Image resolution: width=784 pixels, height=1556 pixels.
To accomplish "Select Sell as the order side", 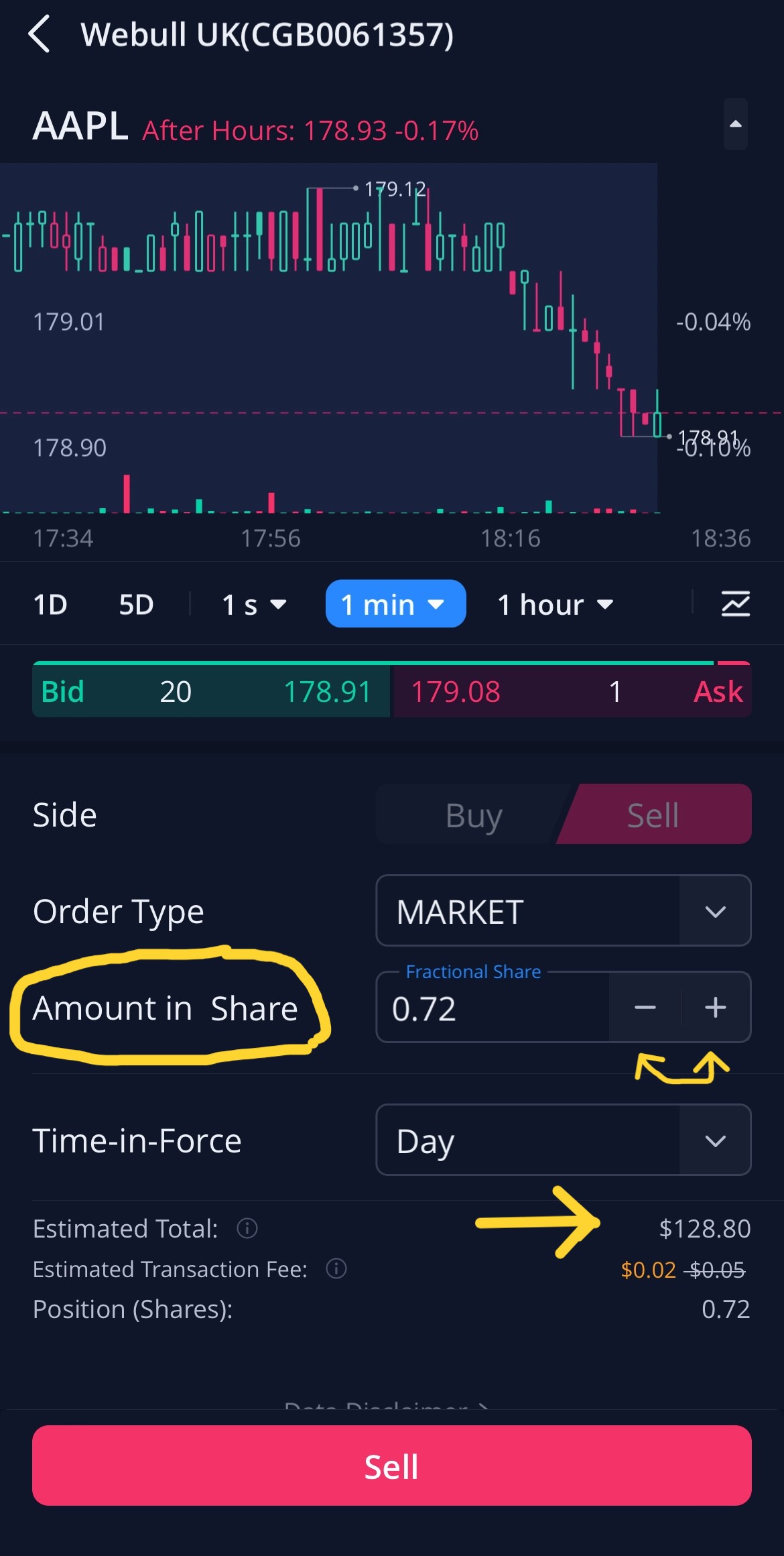I will click(653, 815).
